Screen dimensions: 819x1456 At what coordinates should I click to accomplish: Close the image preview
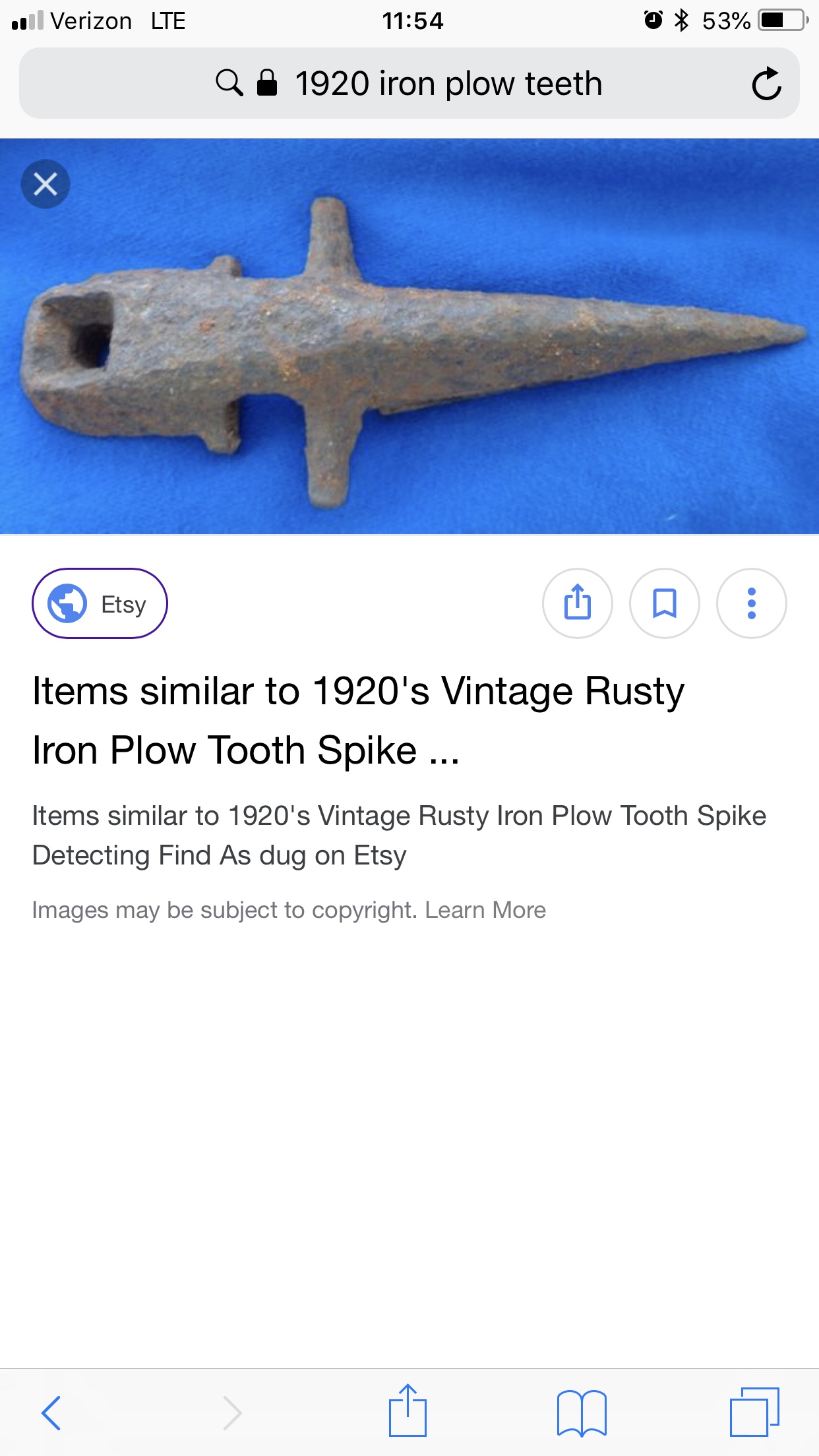click(45, 184)
